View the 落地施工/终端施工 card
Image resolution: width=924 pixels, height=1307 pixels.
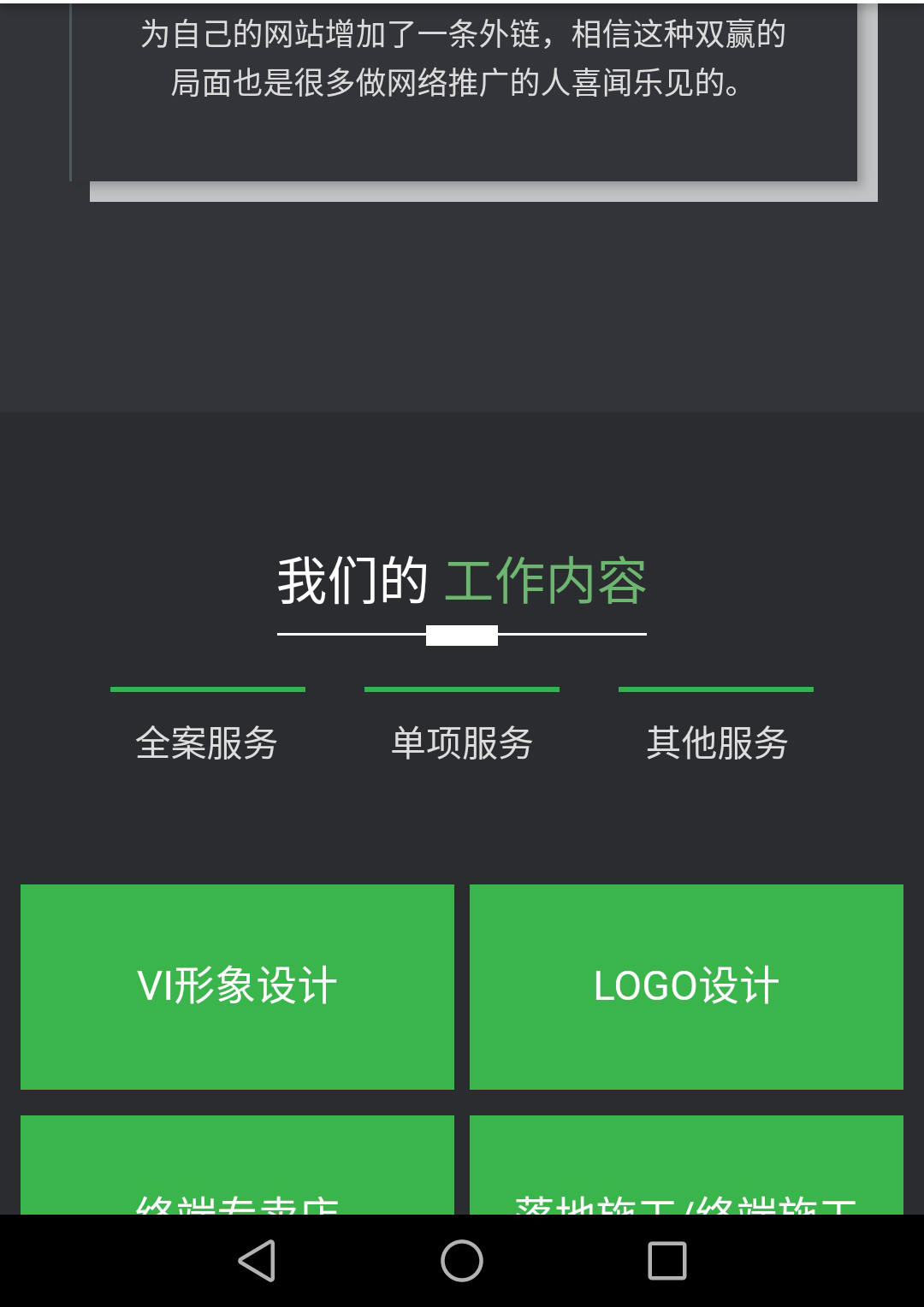(686, 1168)
